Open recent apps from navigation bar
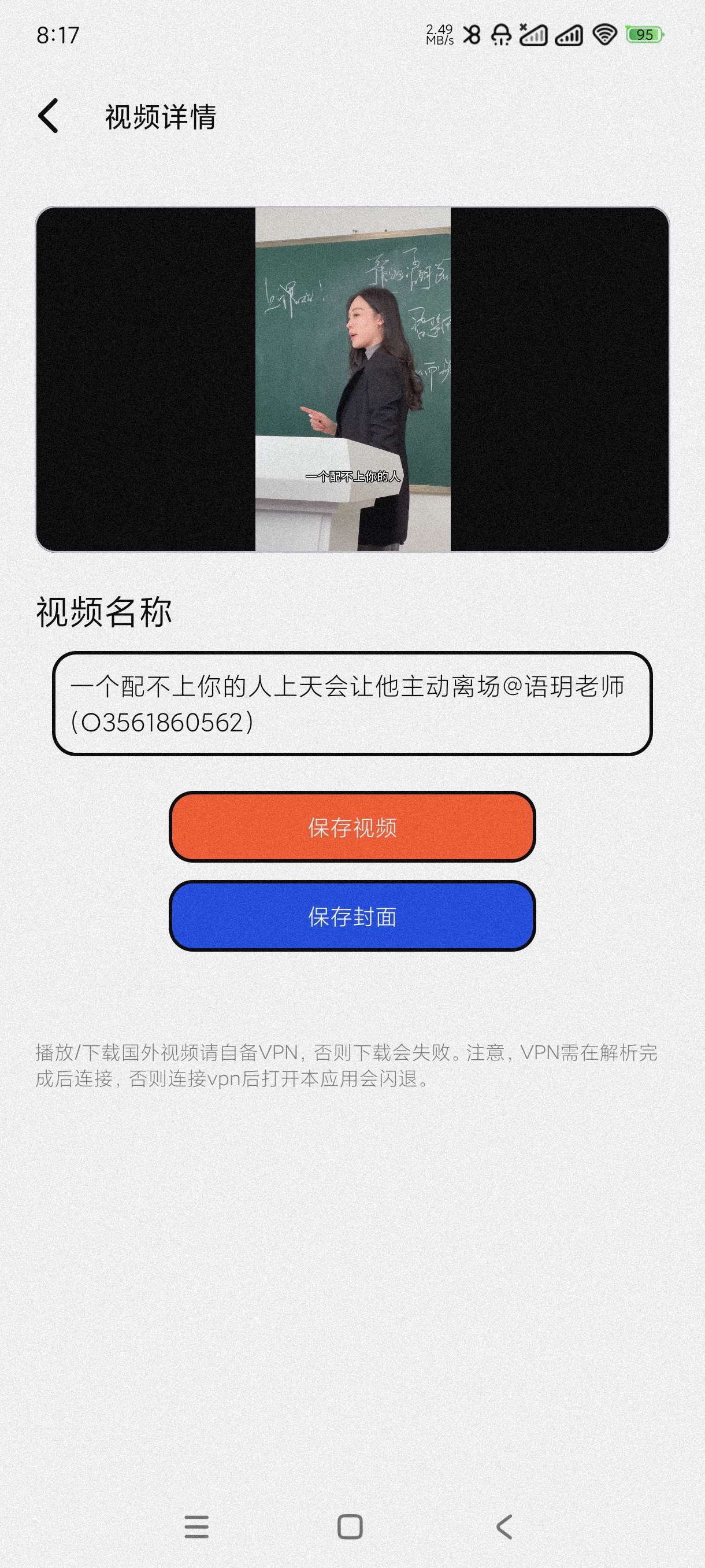The height and width of the screenshot is (1568, 705). point(196,1526)
